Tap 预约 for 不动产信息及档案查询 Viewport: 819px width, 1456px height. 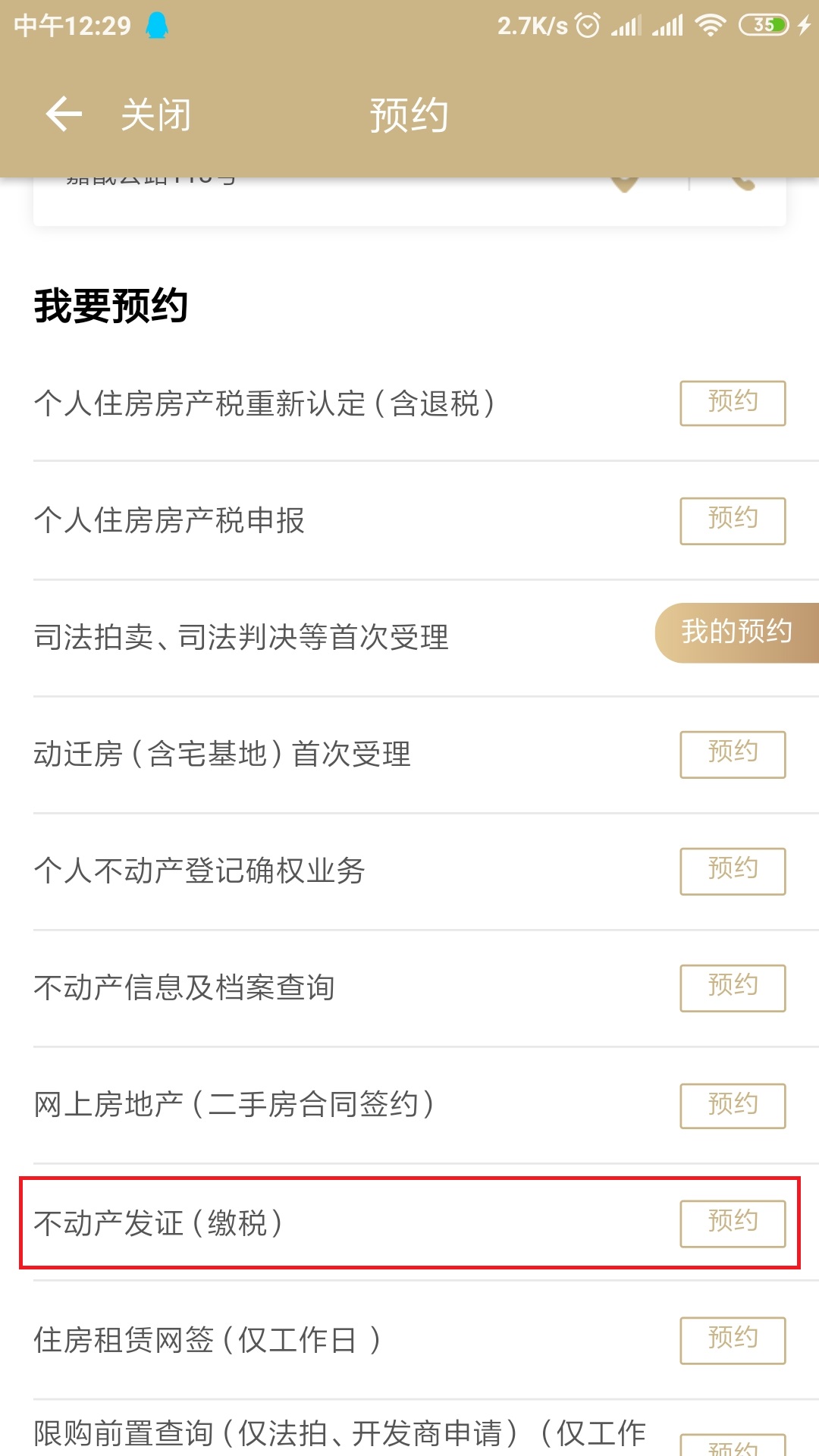click(731, 987)
